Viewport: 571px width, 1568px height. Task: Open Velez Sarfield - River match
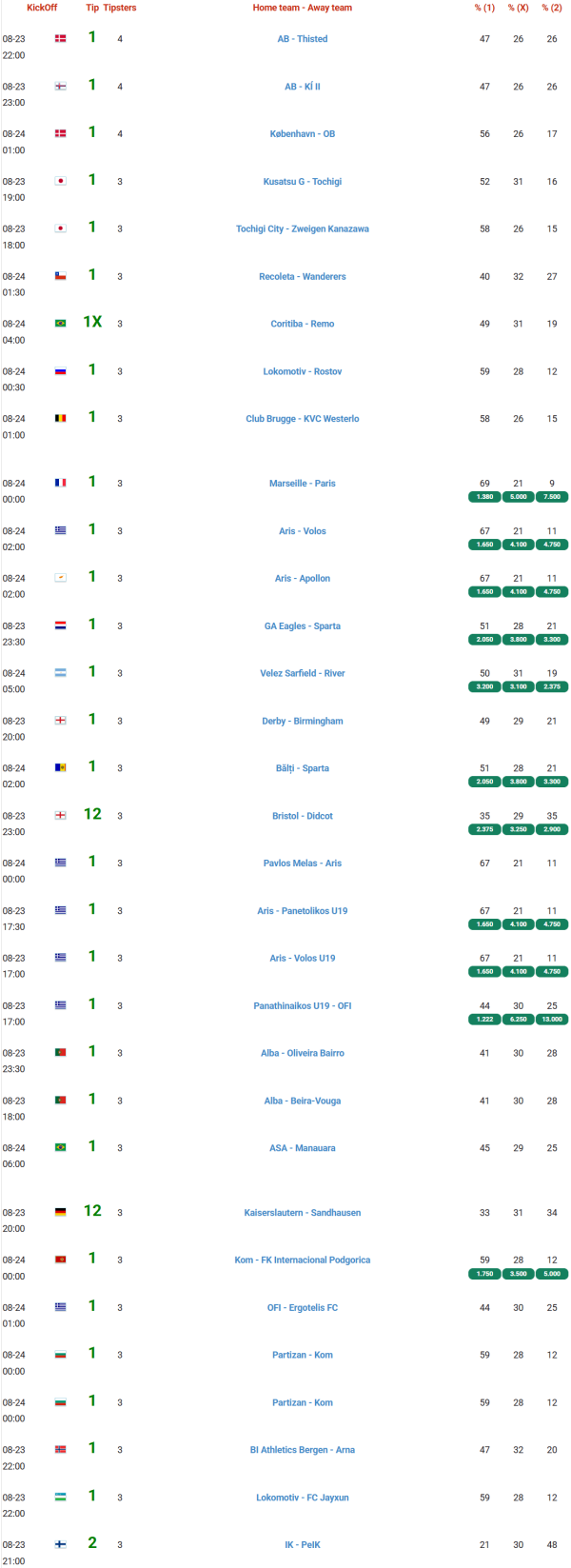pos(302,673)
